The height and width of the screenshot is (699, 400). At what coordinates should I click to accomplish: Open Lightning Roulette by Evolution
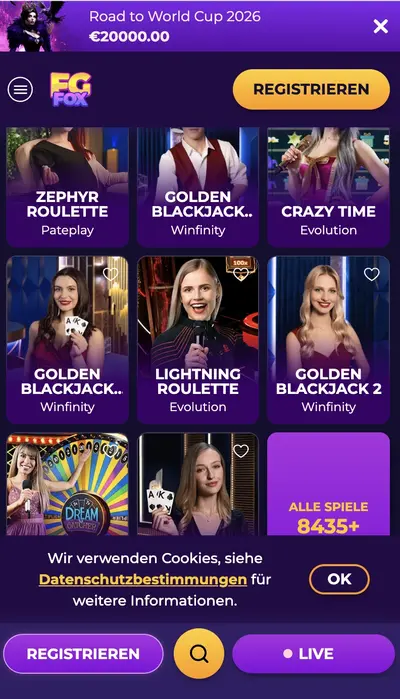198,340
